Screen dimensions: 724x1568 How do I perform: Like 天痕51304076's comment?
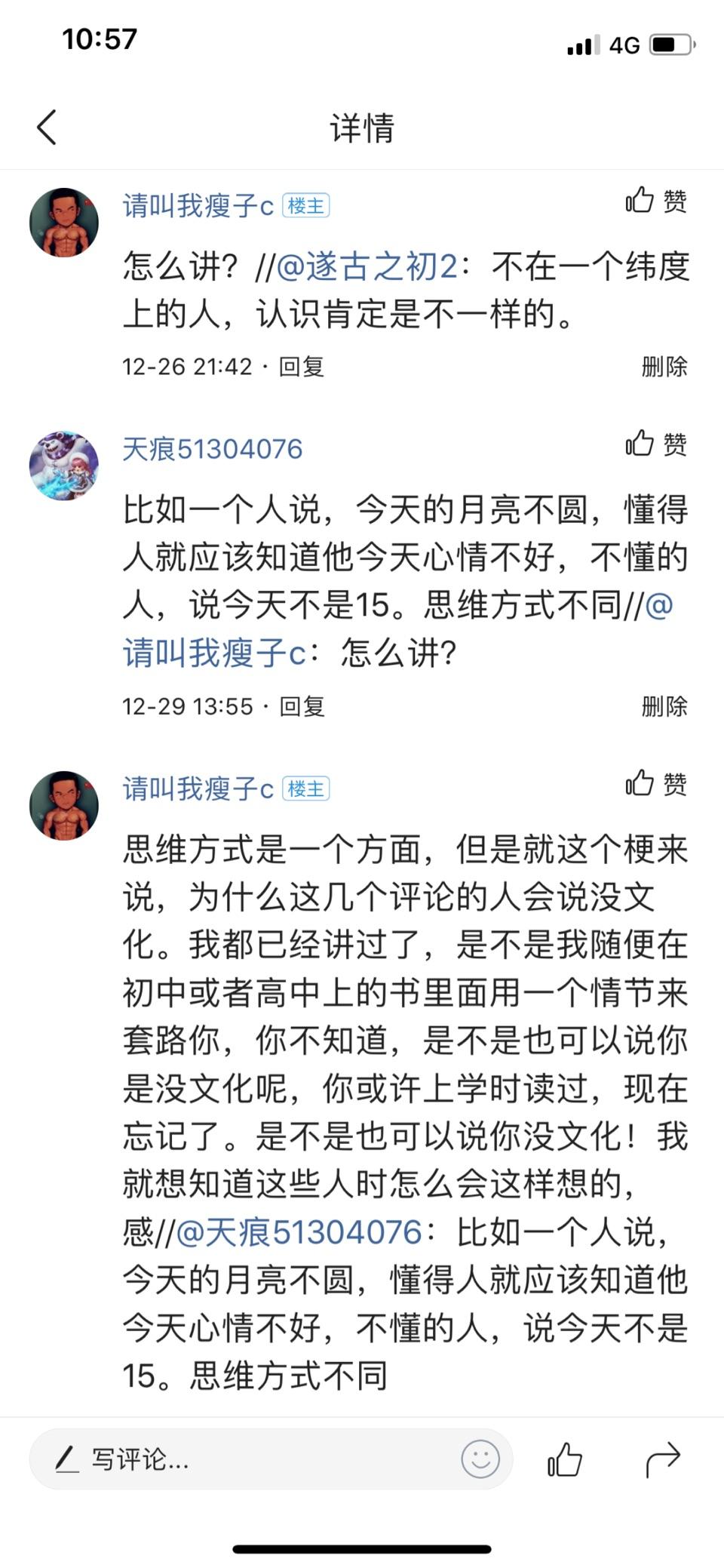point(656,444)
